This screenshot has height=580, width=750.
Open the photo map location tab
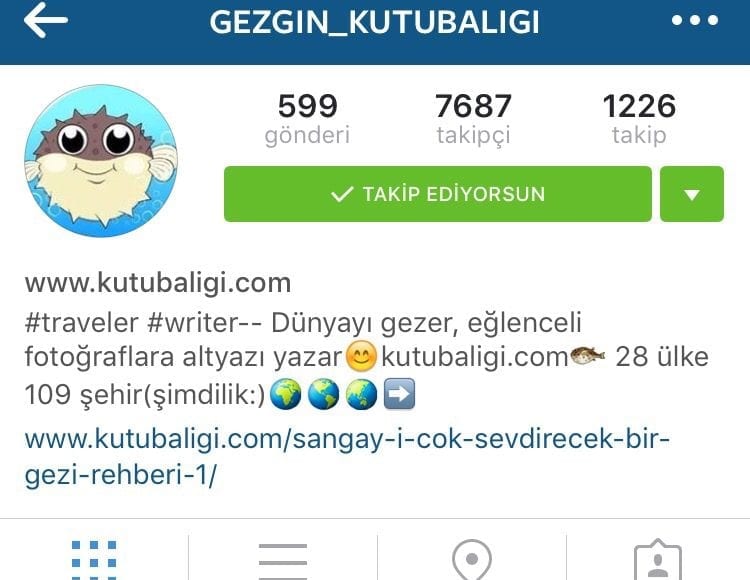471,558
